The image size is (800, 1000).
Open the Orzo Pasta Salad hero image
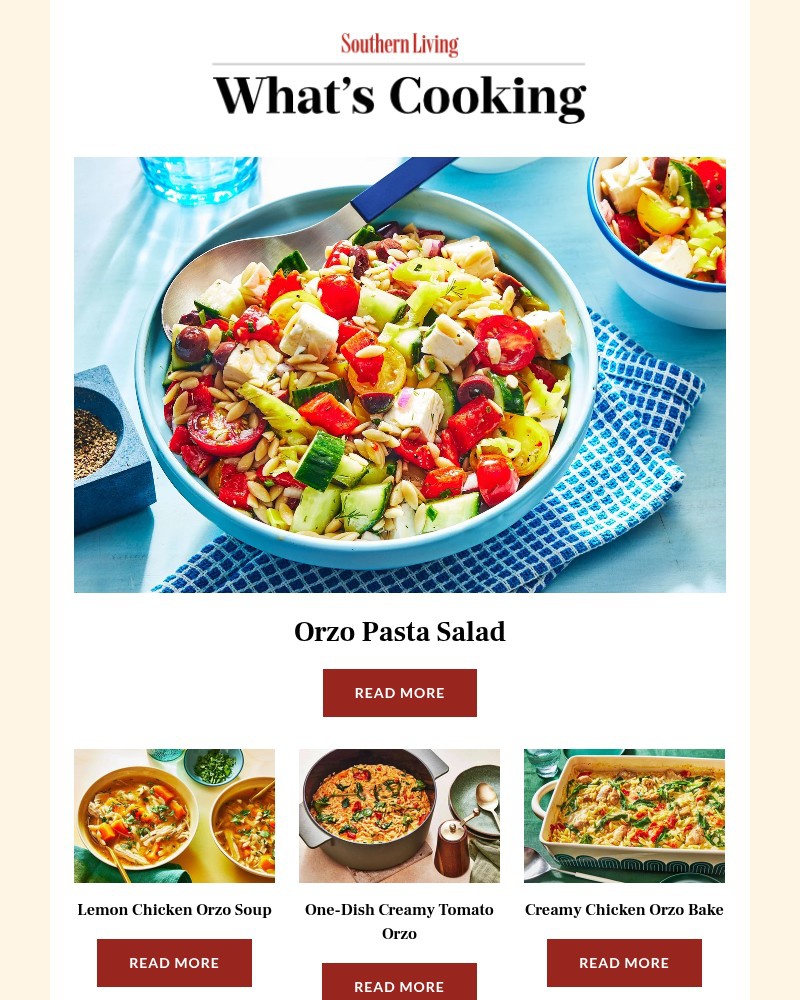[400, 375]
